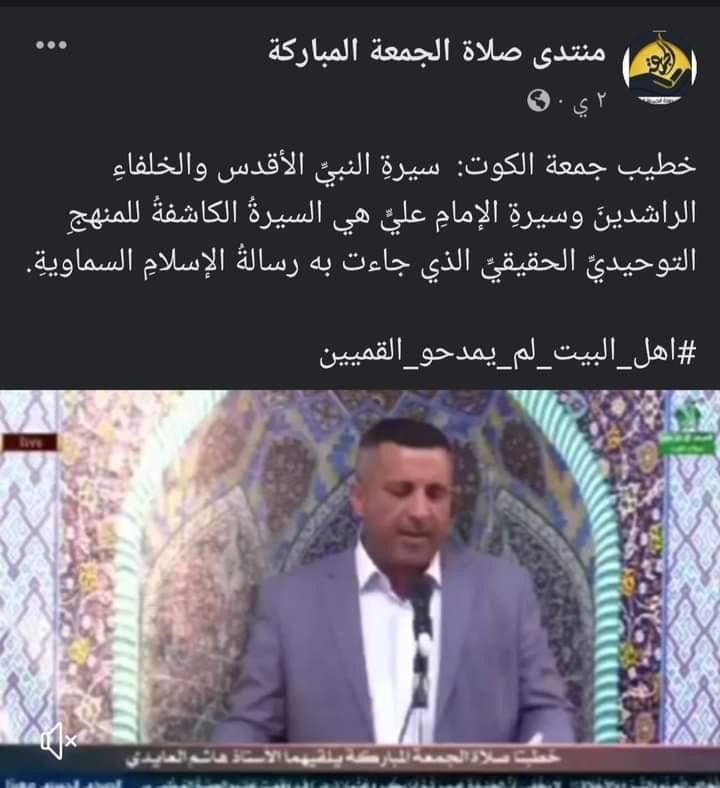720x788 pixels.
Task: Open the منتدى صلاة الجمعة المباركة page name
Action: tap(437, 50)
